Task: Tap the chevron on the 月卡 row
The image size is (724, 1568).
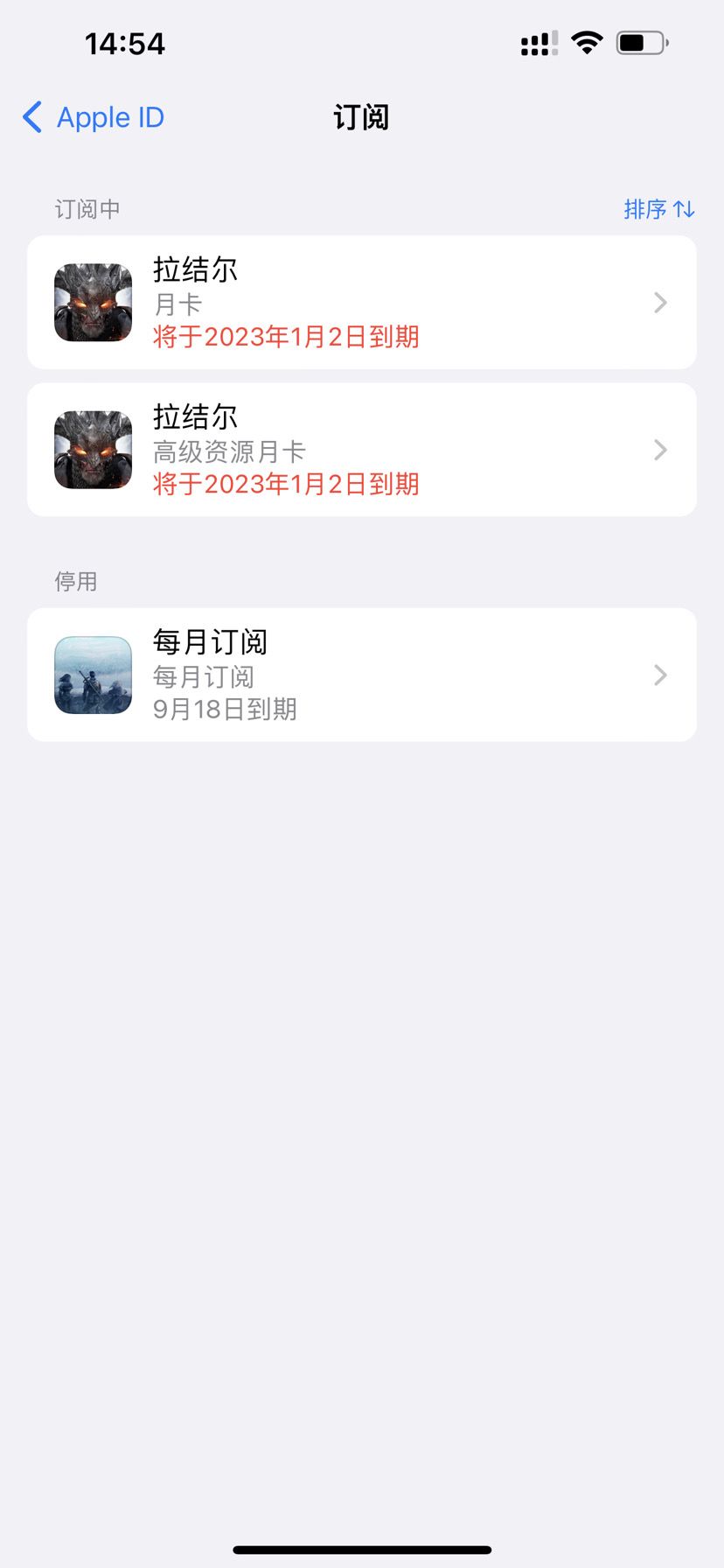Action: (660, 302)
